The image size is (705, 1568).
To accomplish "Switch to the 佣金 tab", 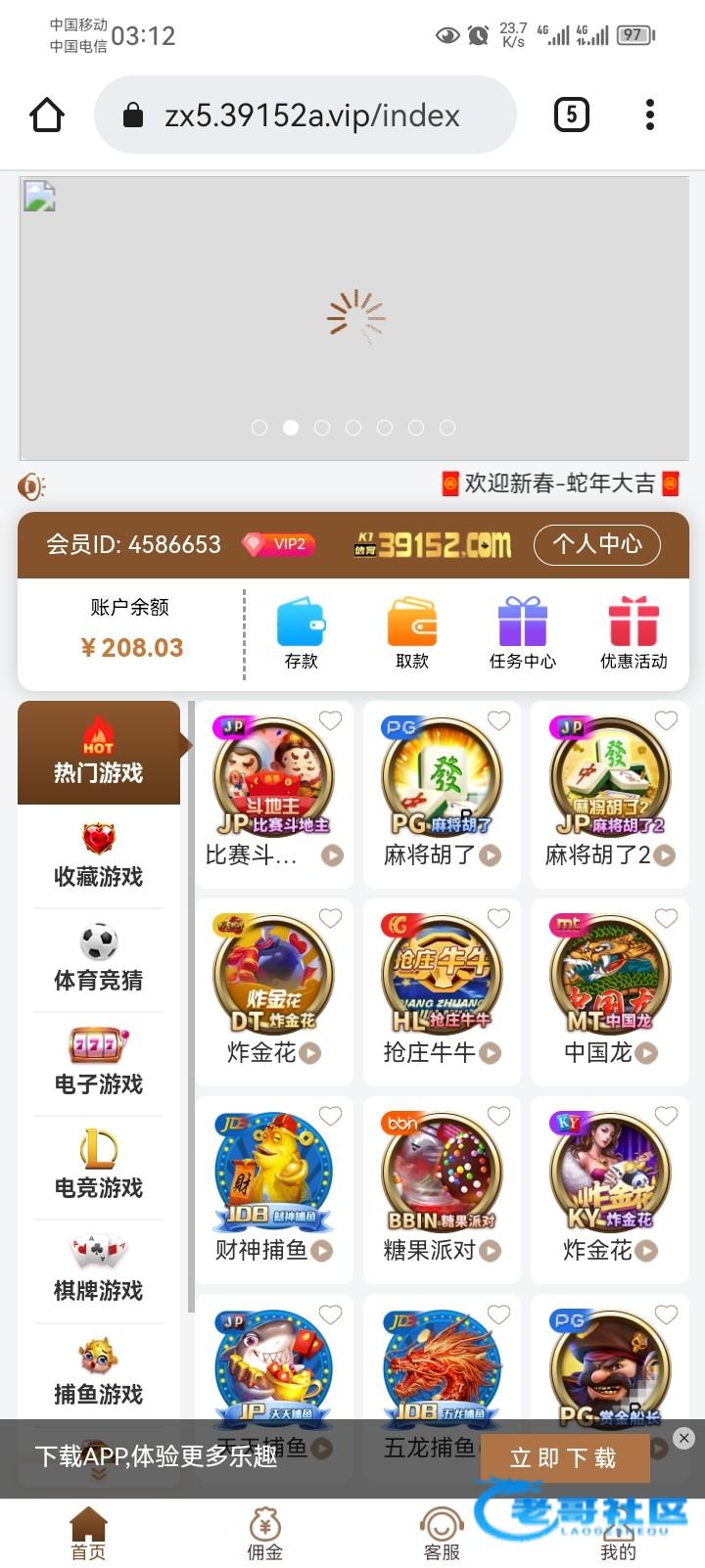I will [264, 1533].
